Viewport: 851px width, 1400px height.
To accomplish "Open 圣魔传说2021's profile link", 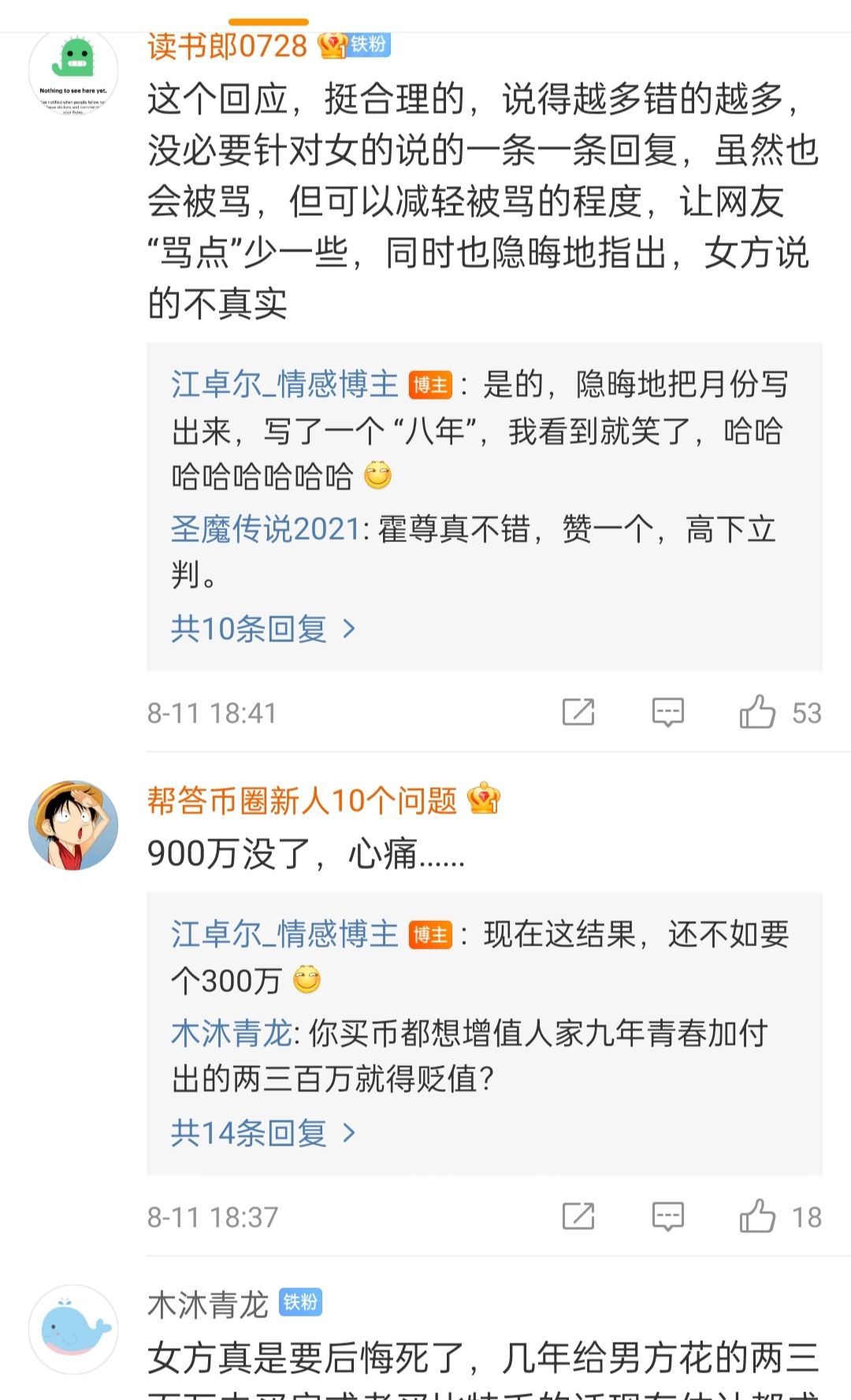I will (265, 529).
